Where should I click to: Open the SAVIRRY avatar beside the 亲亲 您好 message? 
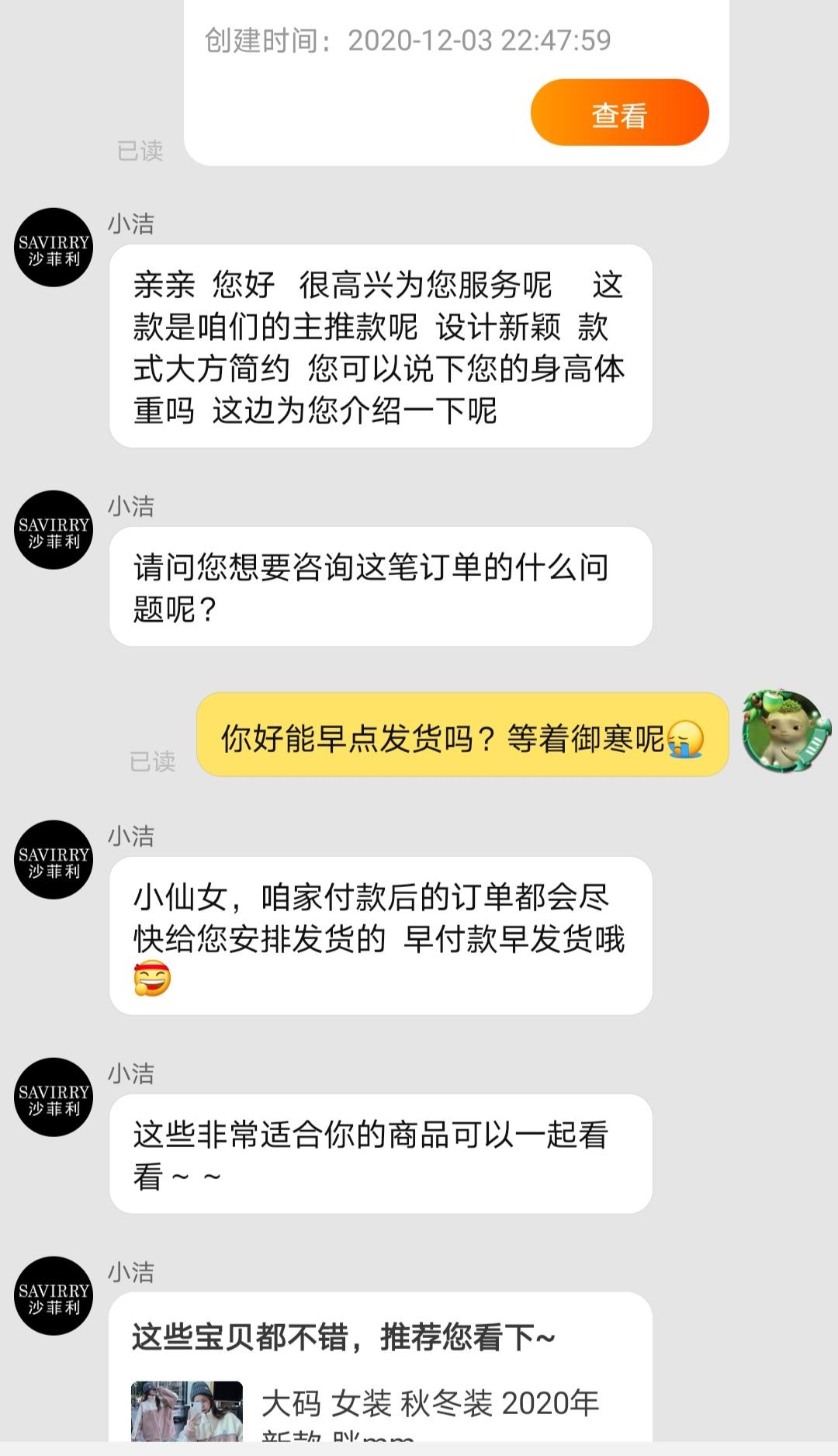pos(54,248)
